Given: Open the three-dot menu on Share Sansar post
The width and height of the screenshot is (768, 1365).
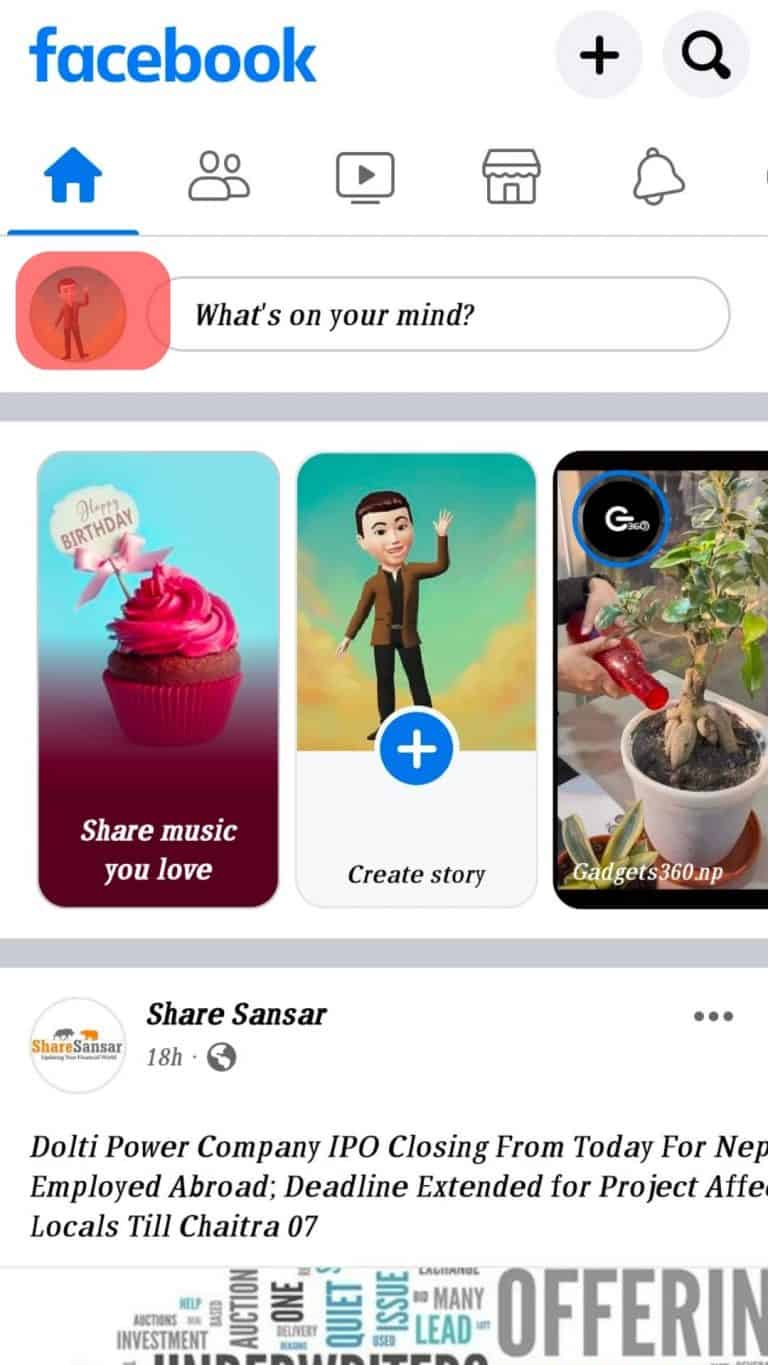Looking at the screenshot, I should click(712, 1015).
